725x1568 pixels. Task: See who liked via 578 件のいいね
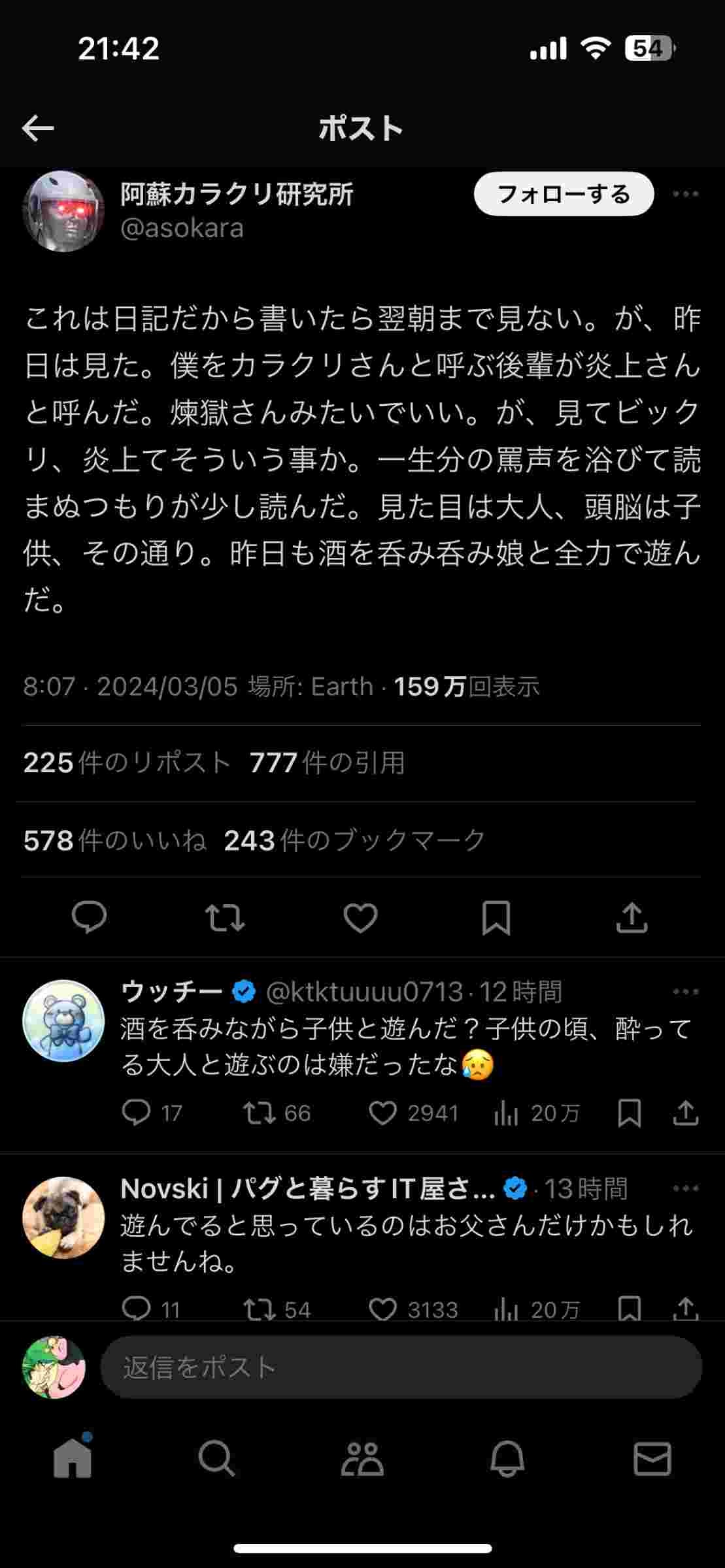(115, 841)
